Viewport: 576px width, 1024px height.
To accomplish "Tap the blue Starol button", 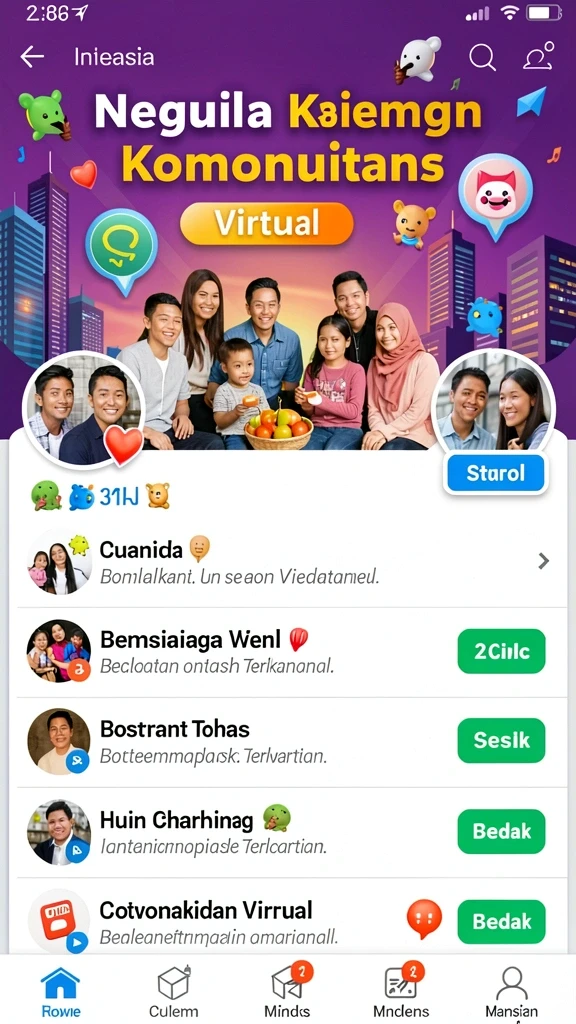I will (496, 473).
